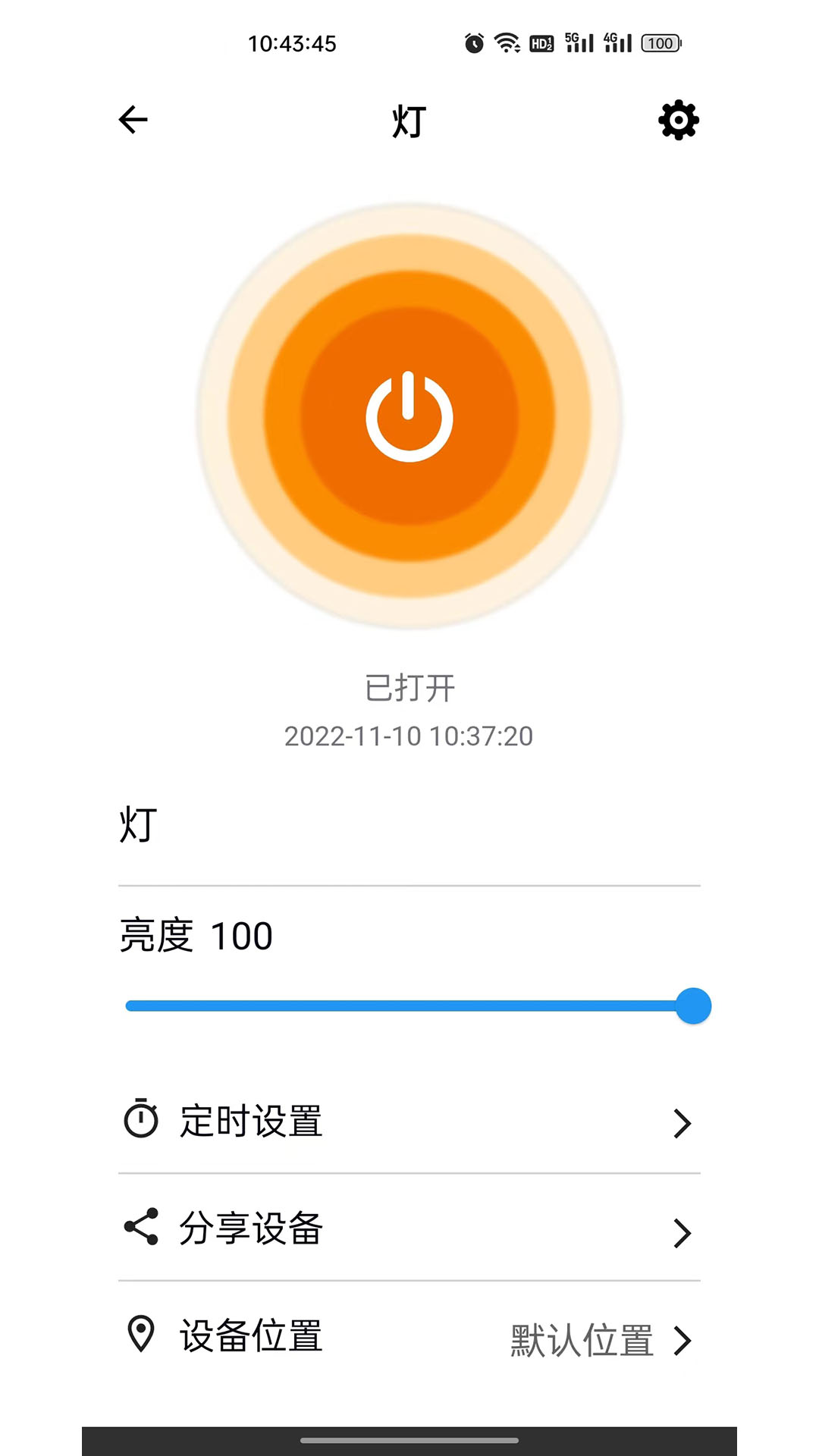Tap the battery indicator showing 100

(x=658, y=43)
